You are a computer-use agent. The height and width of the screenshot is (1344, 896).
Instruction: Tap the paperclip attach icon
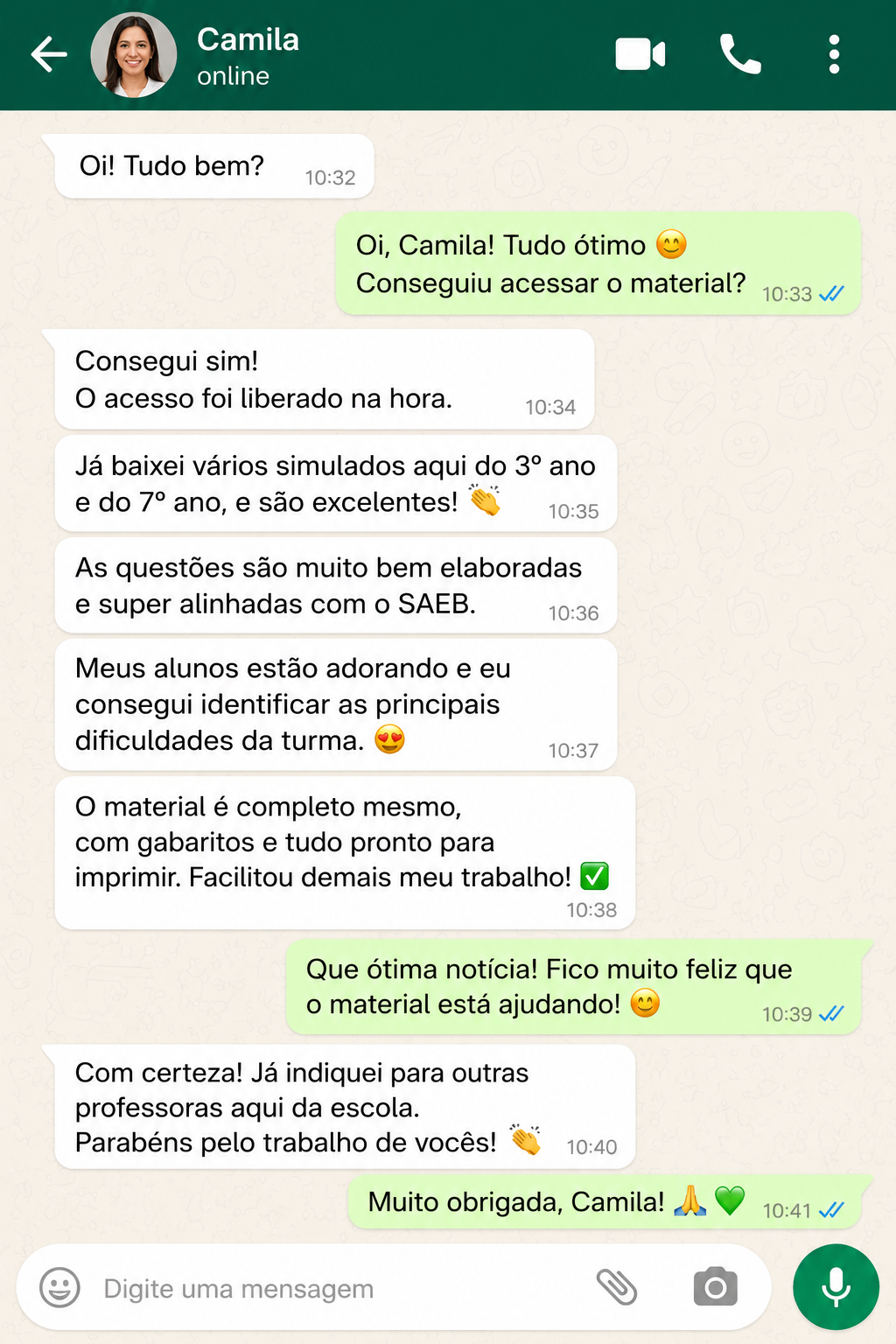[617, 1287]
